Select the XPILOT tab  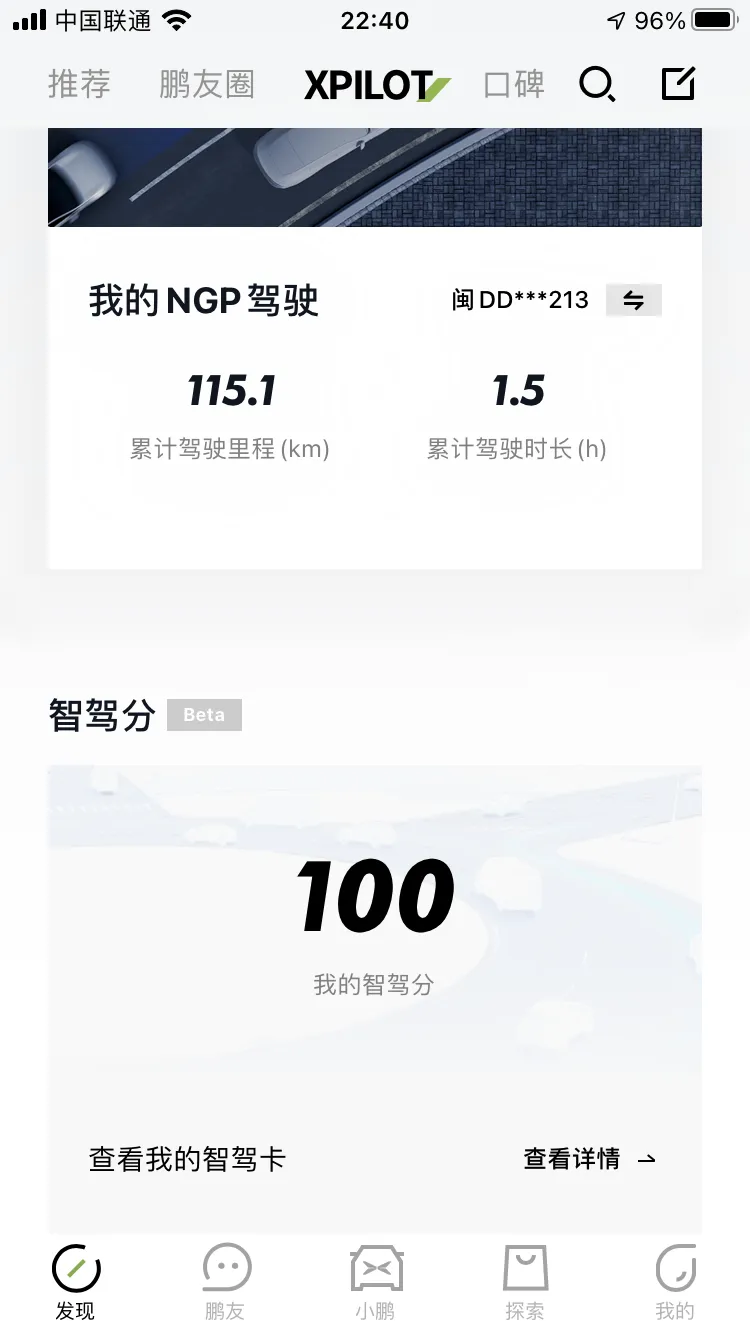coord(376,86)
